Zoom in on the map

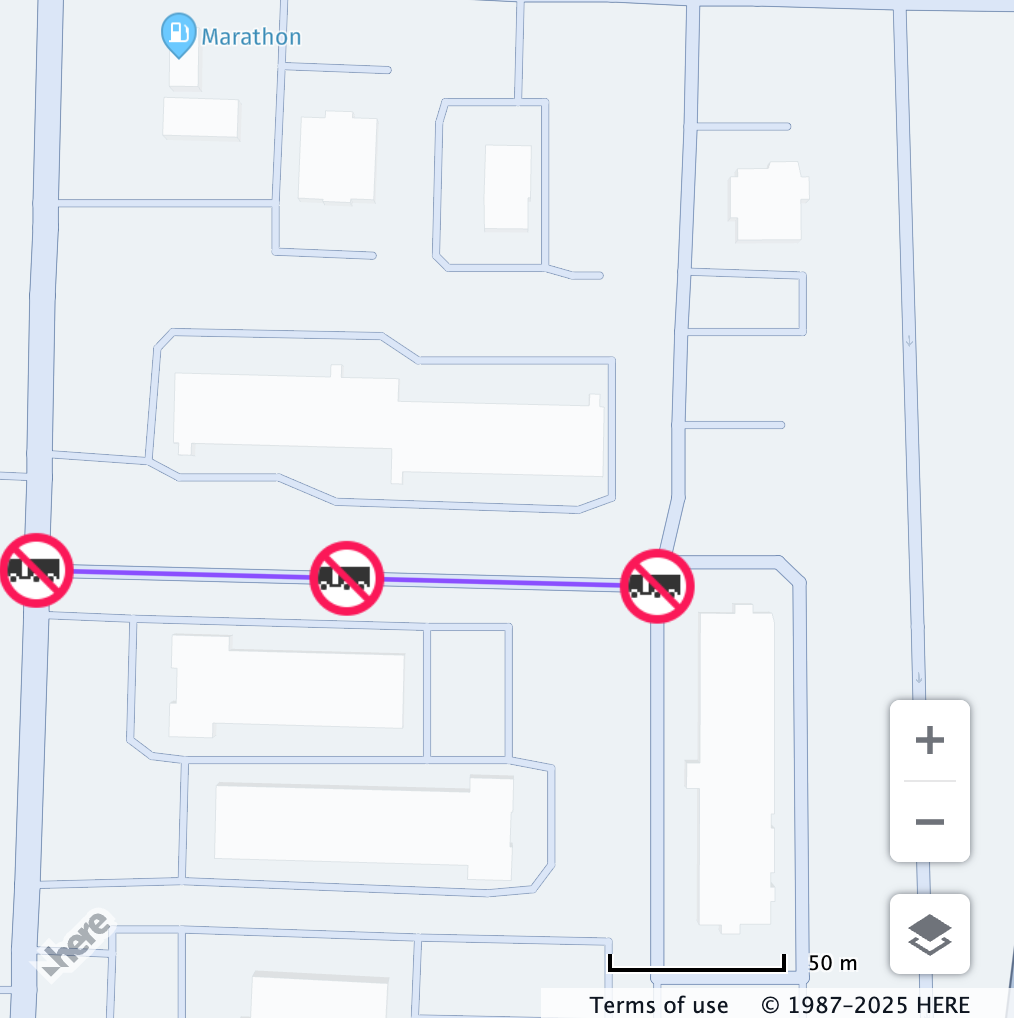point(929,741)
